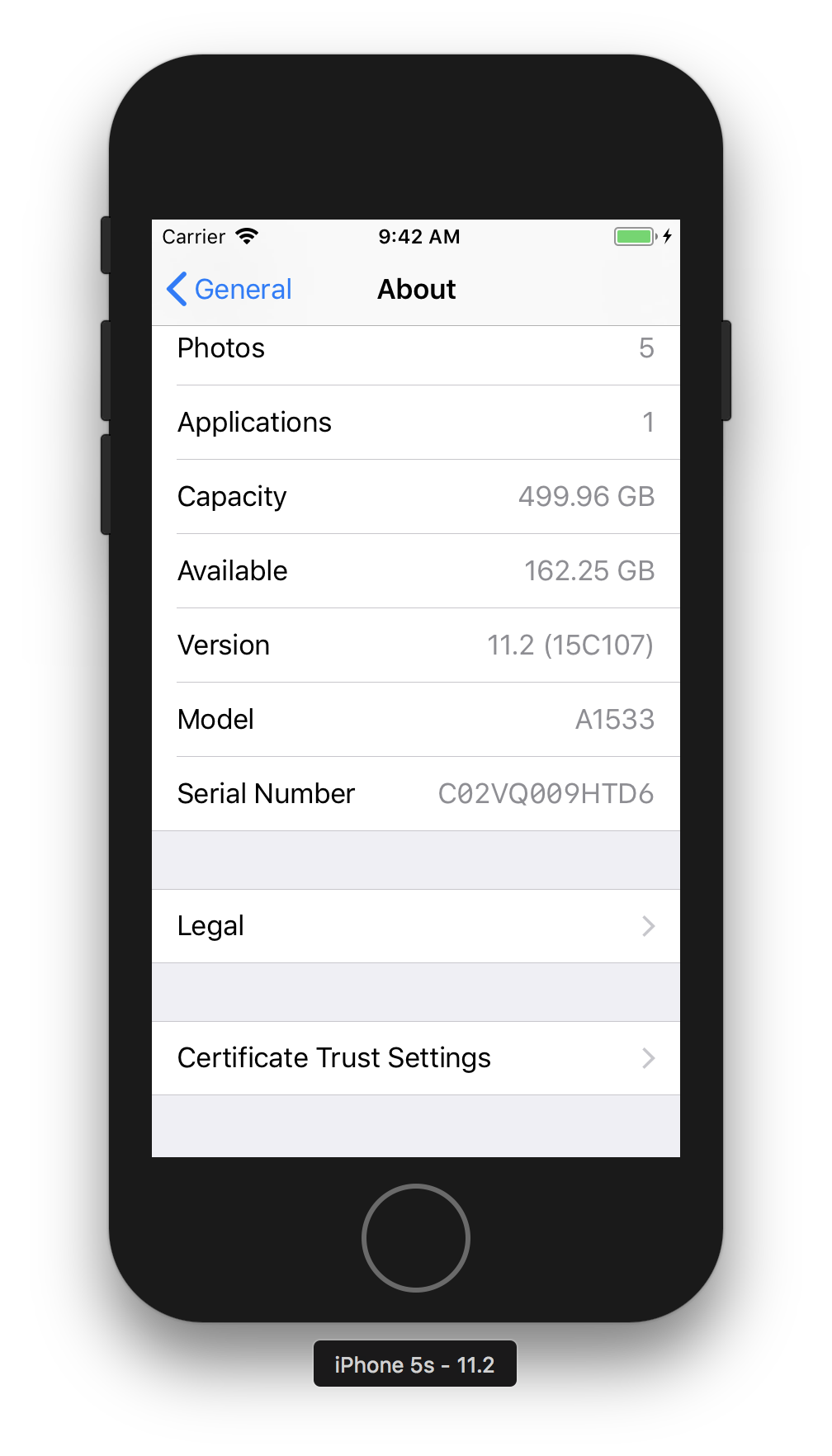832x1456 pixels.
Task: Tap the simulator home button
Action: 415,1237
